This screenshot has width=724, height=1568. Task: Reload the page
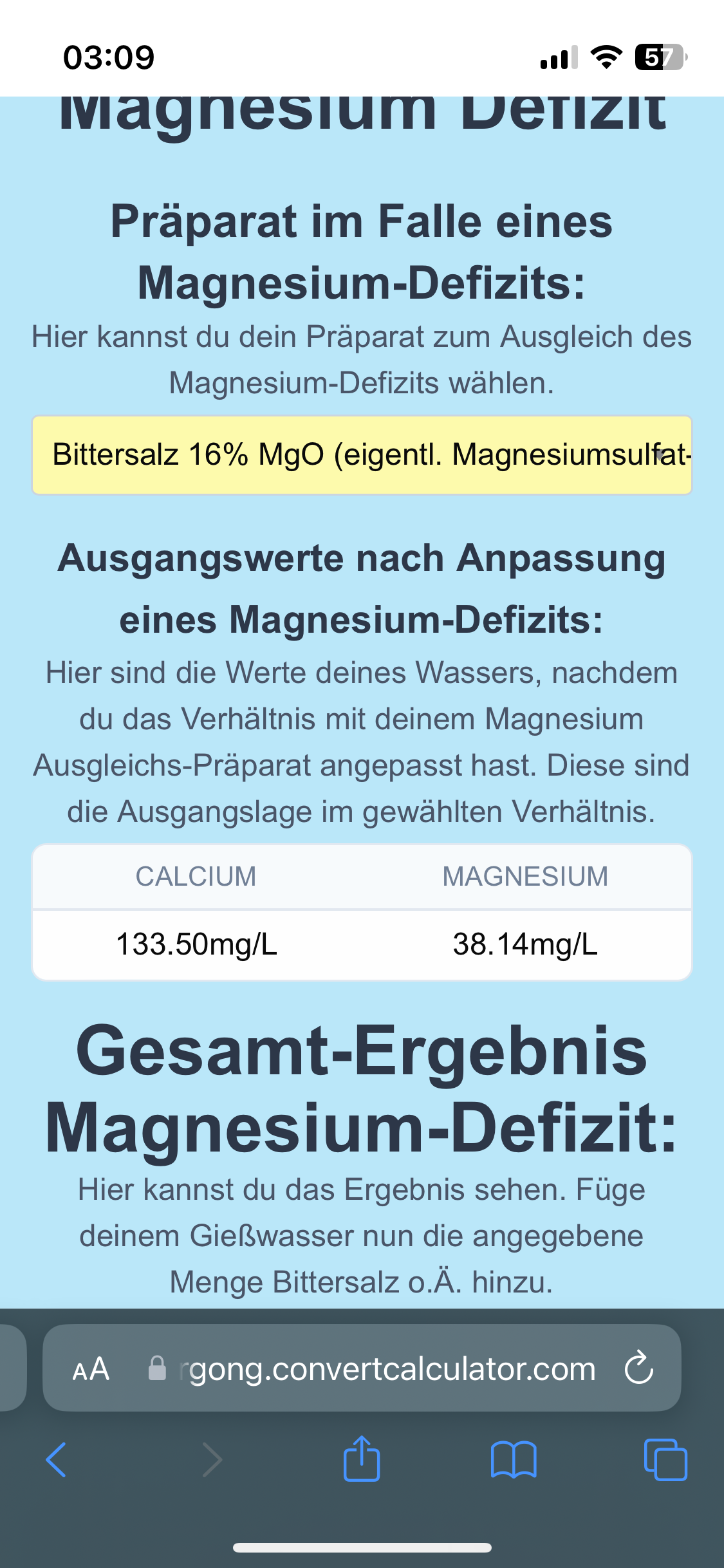(x=639, y=1368)
